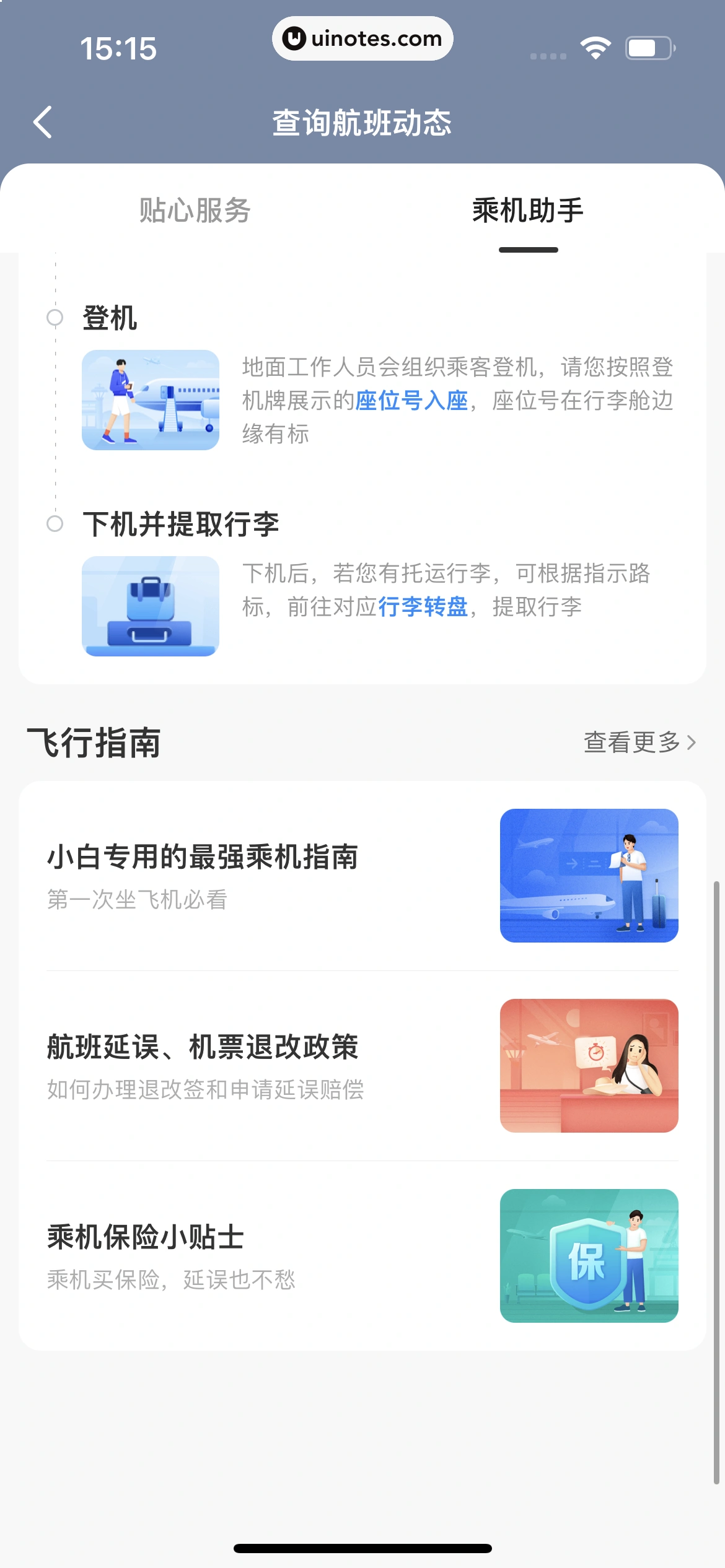Go back from 查询航班动态 page
The height and width of the screenshot is (1568, 725).
tap(42, 122)
